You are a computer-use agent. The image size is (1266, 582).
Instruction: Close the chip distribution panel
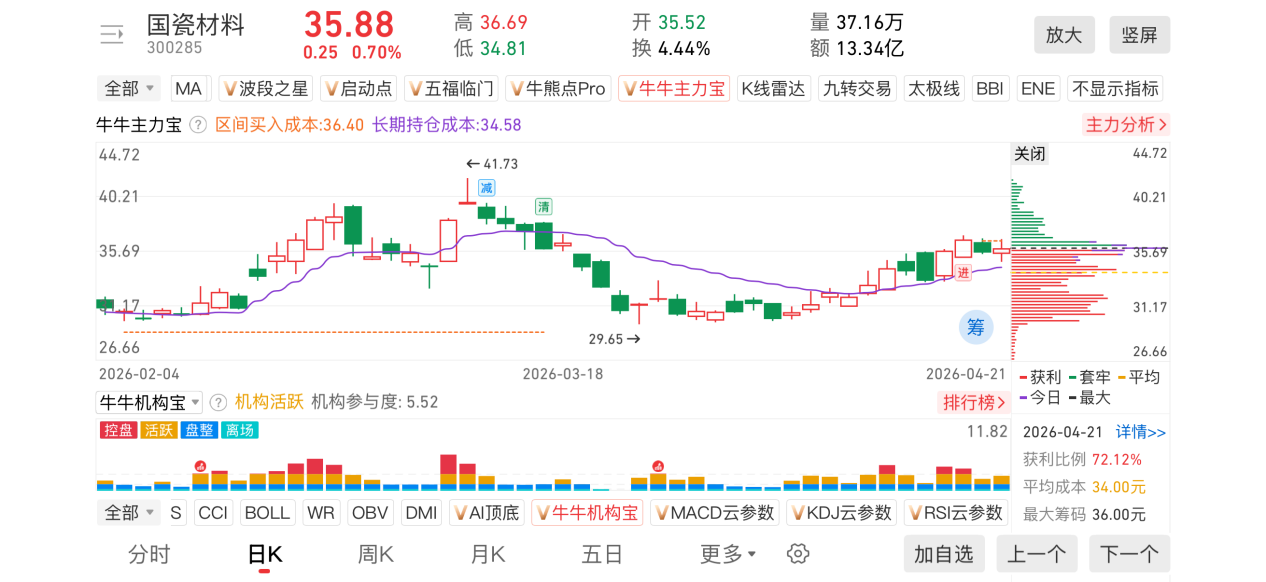pos(1030,154)
